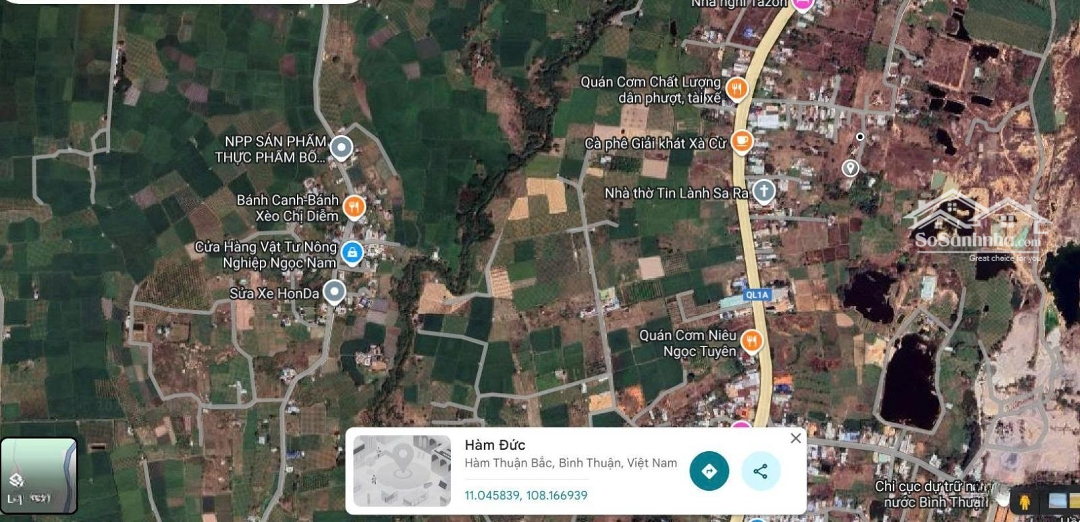This screenshot has height=522, width=1080.
Task: Select Nhà thờ Tin Lành Sa Ra marker
Action: point(764,191)
